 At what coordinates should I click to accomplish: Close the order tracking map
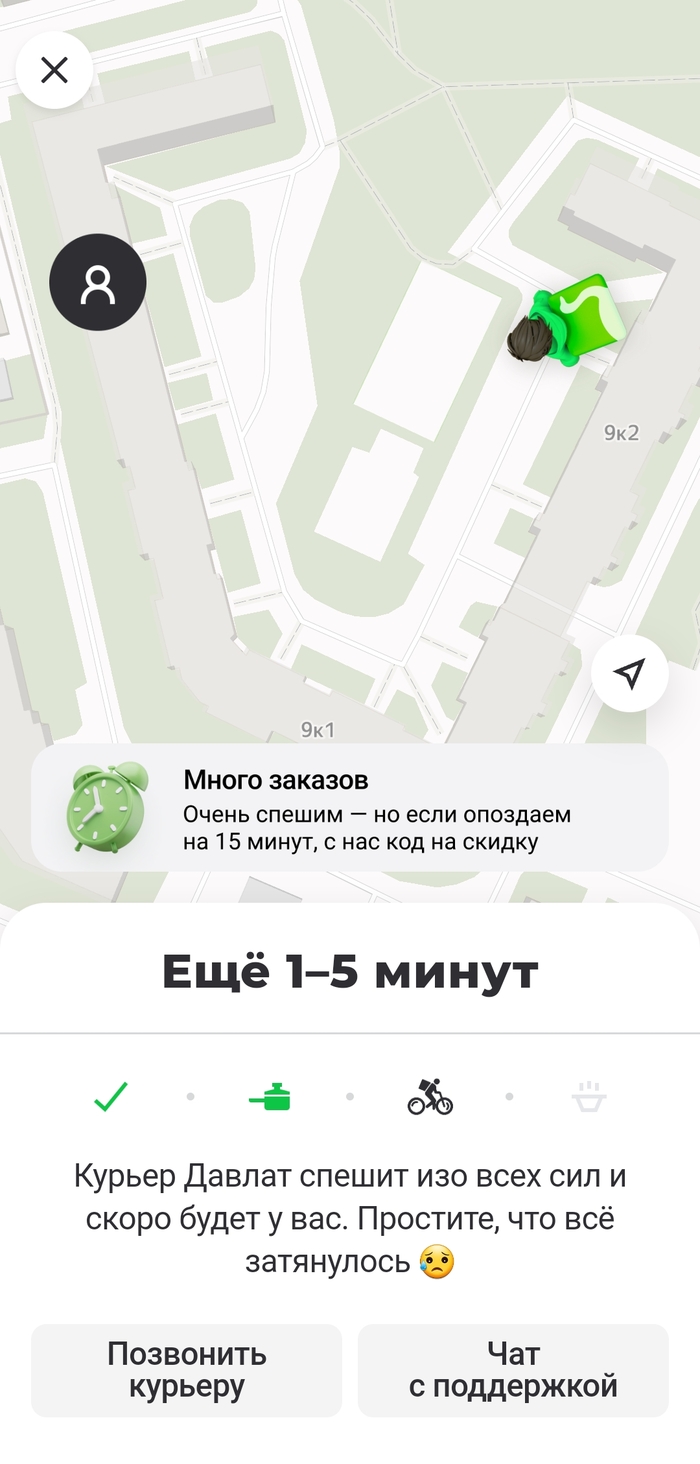tap(54, 70)
